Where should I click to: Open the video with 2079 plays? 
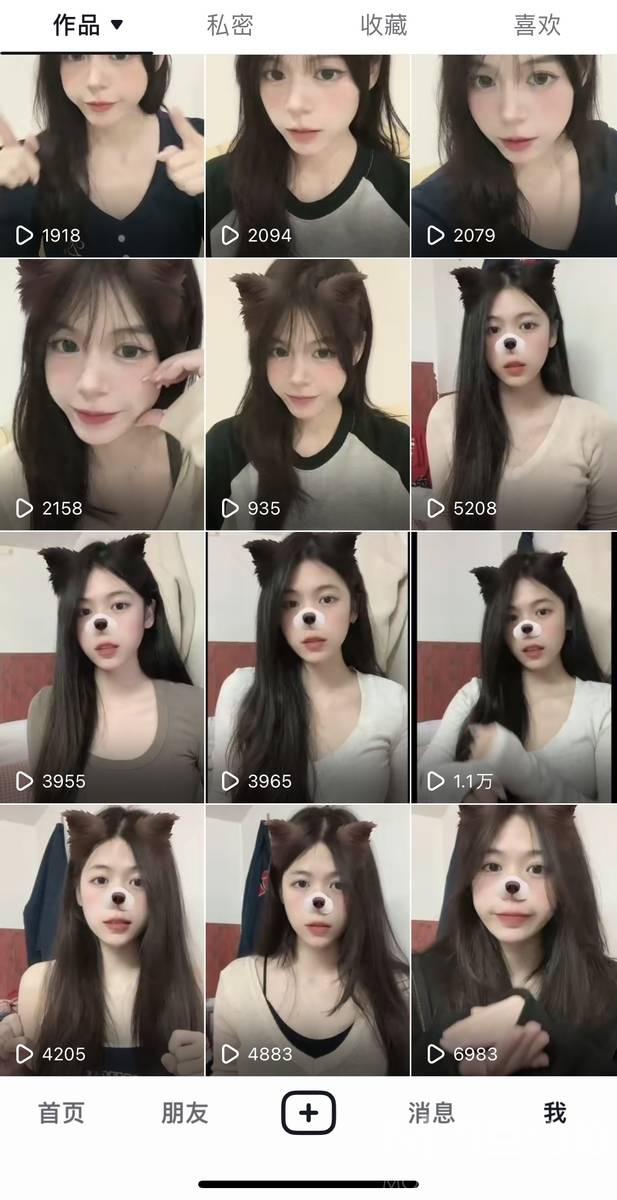(514, 155)
